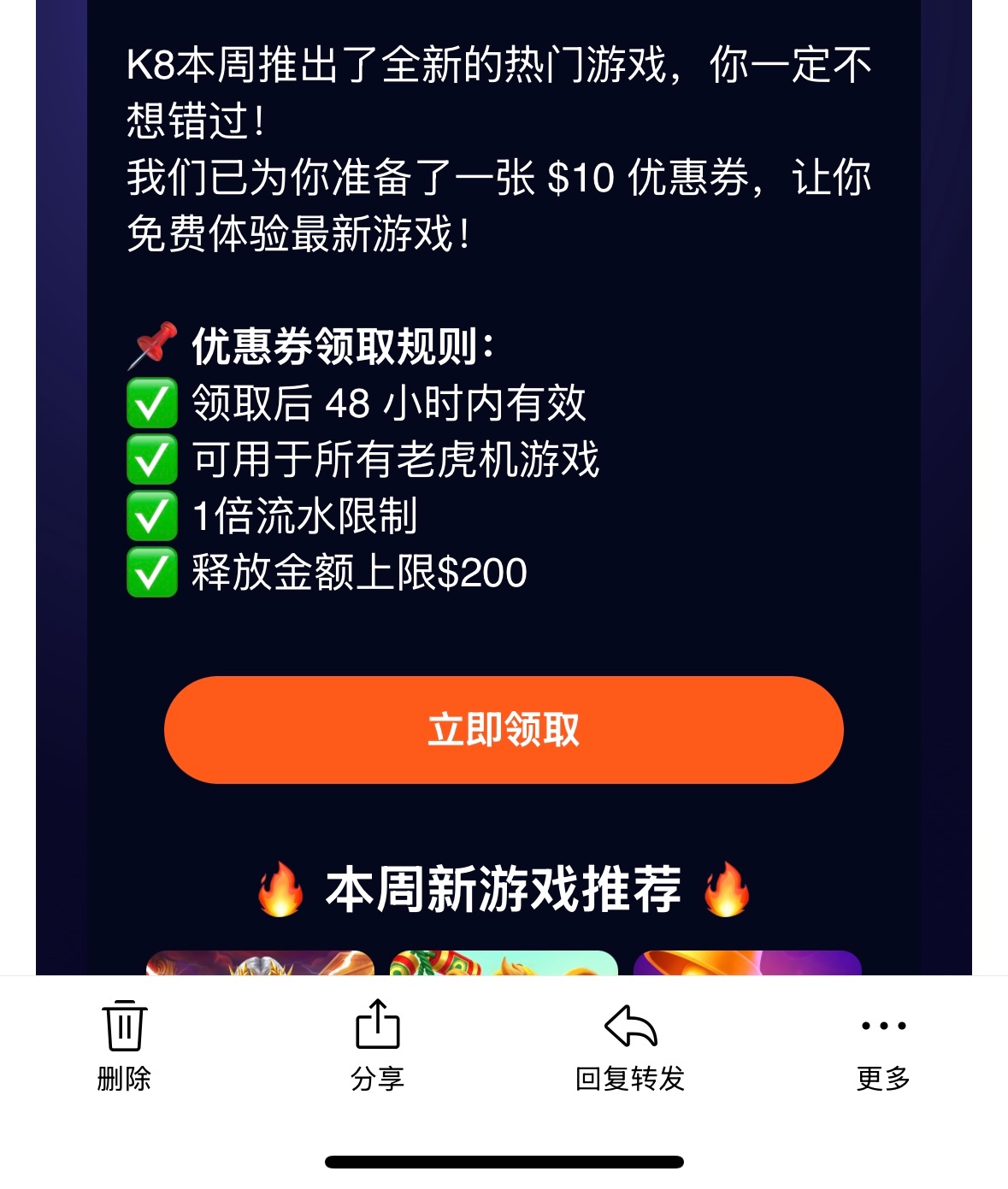Tap the orange 立即领取 button
Viewport: 1008px width, 1189px height.
[504, 730]
